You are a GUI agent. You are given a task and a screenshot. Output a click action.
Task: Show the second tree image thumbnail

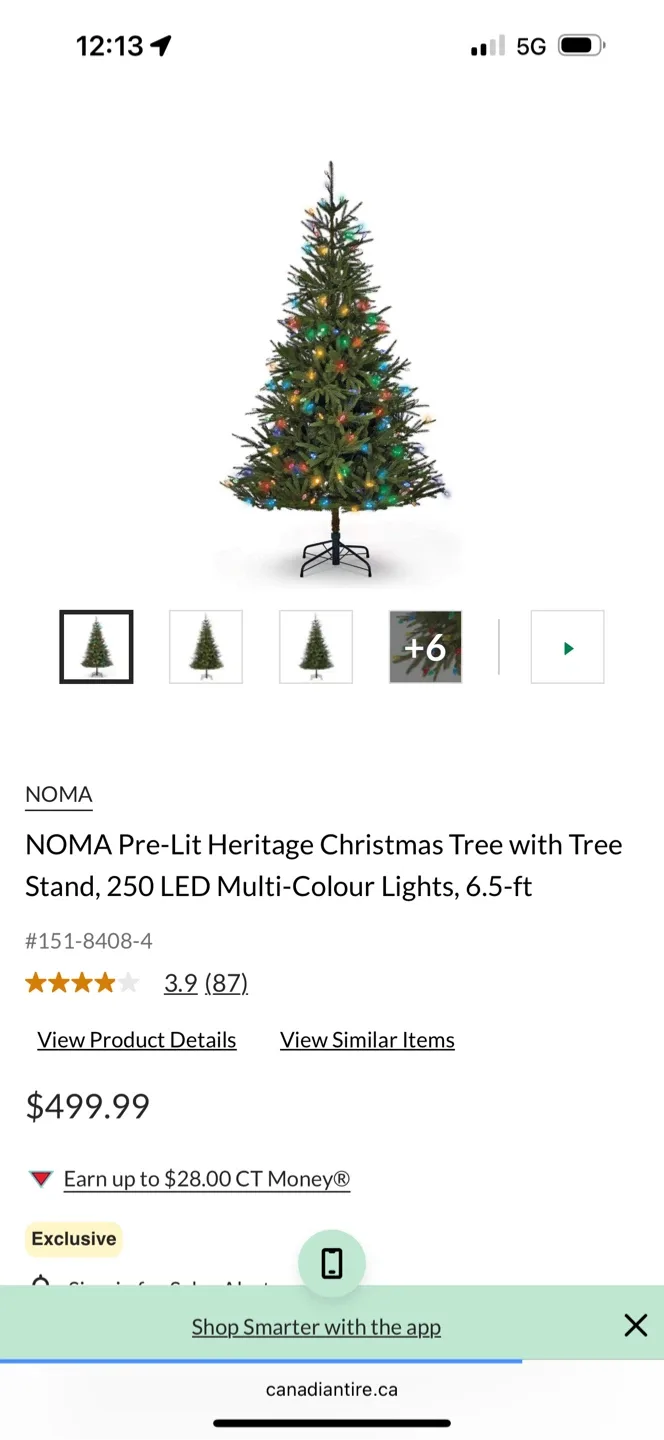click(x=206, y=647)
